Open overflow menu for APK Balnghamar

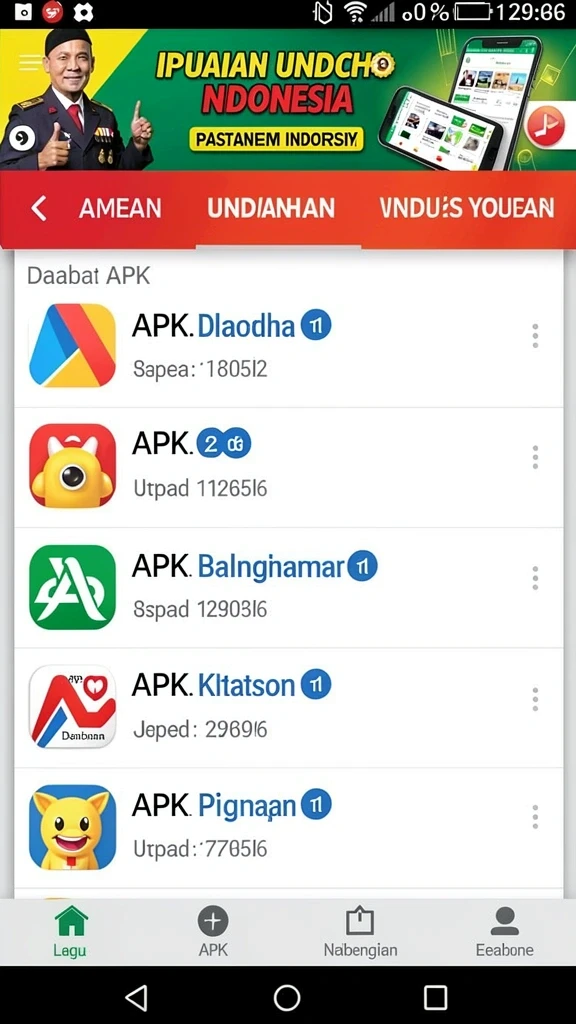pos(535,578)
